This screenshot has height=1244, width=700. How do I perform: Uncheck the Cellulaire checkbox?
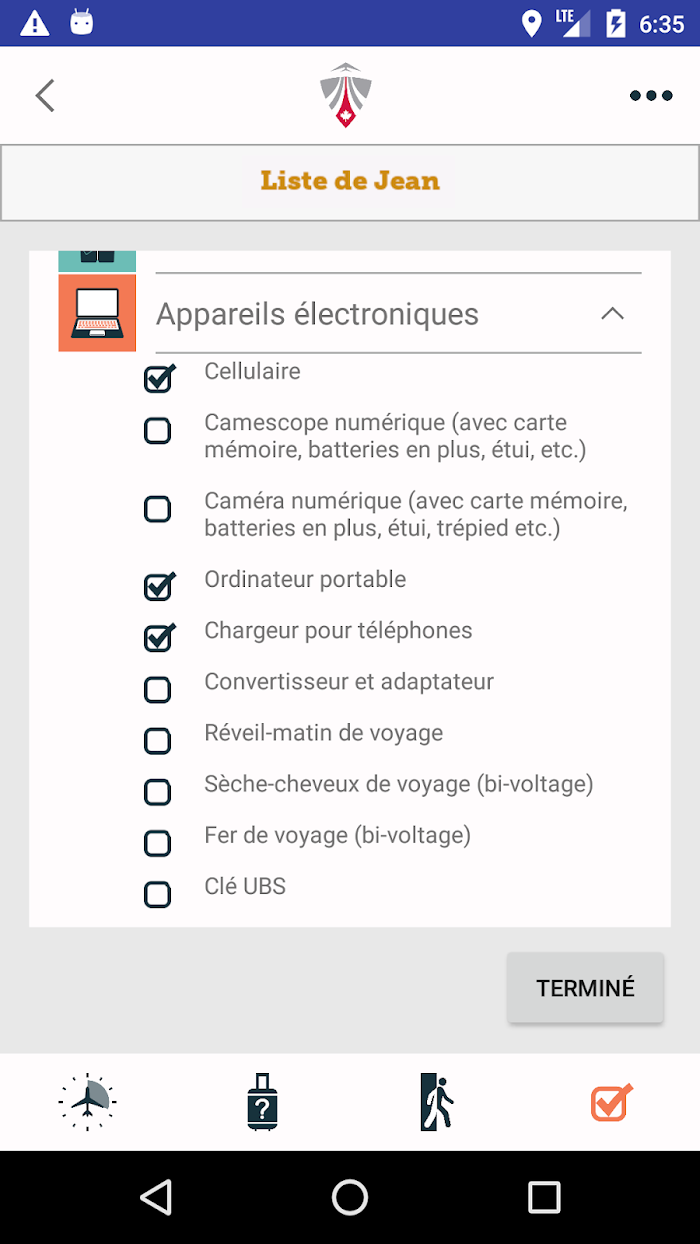pos(159,378)
